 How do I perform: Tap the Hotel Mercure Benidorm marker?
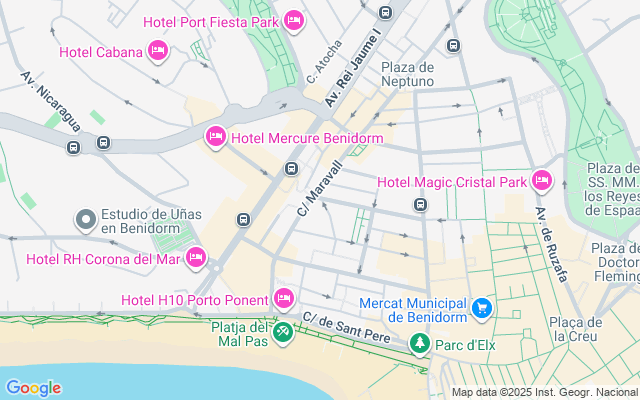pyautogui.click(x=216, y=136)
